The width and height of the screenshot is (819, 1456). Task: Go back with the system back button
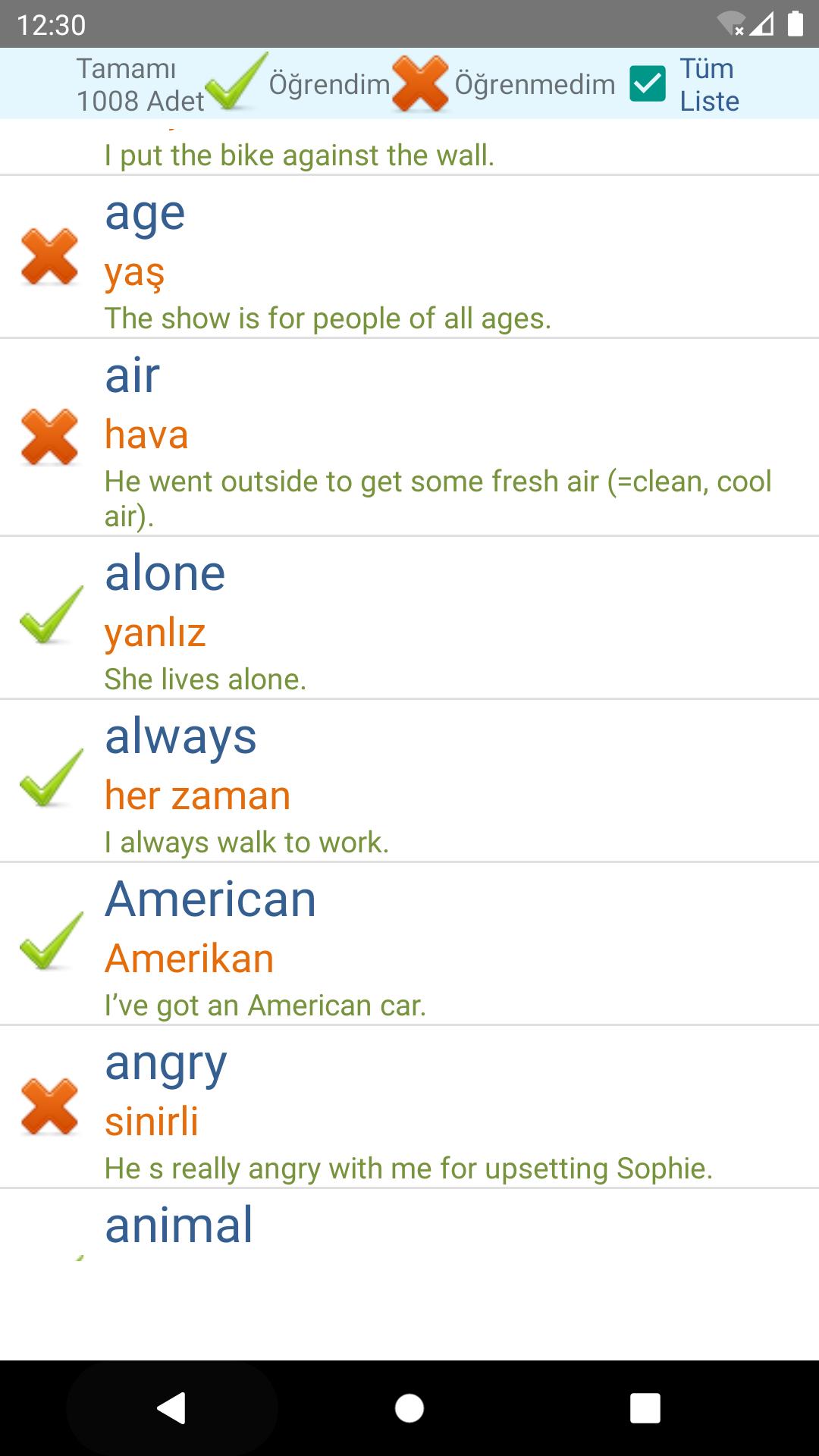[x=171, y=1408]
